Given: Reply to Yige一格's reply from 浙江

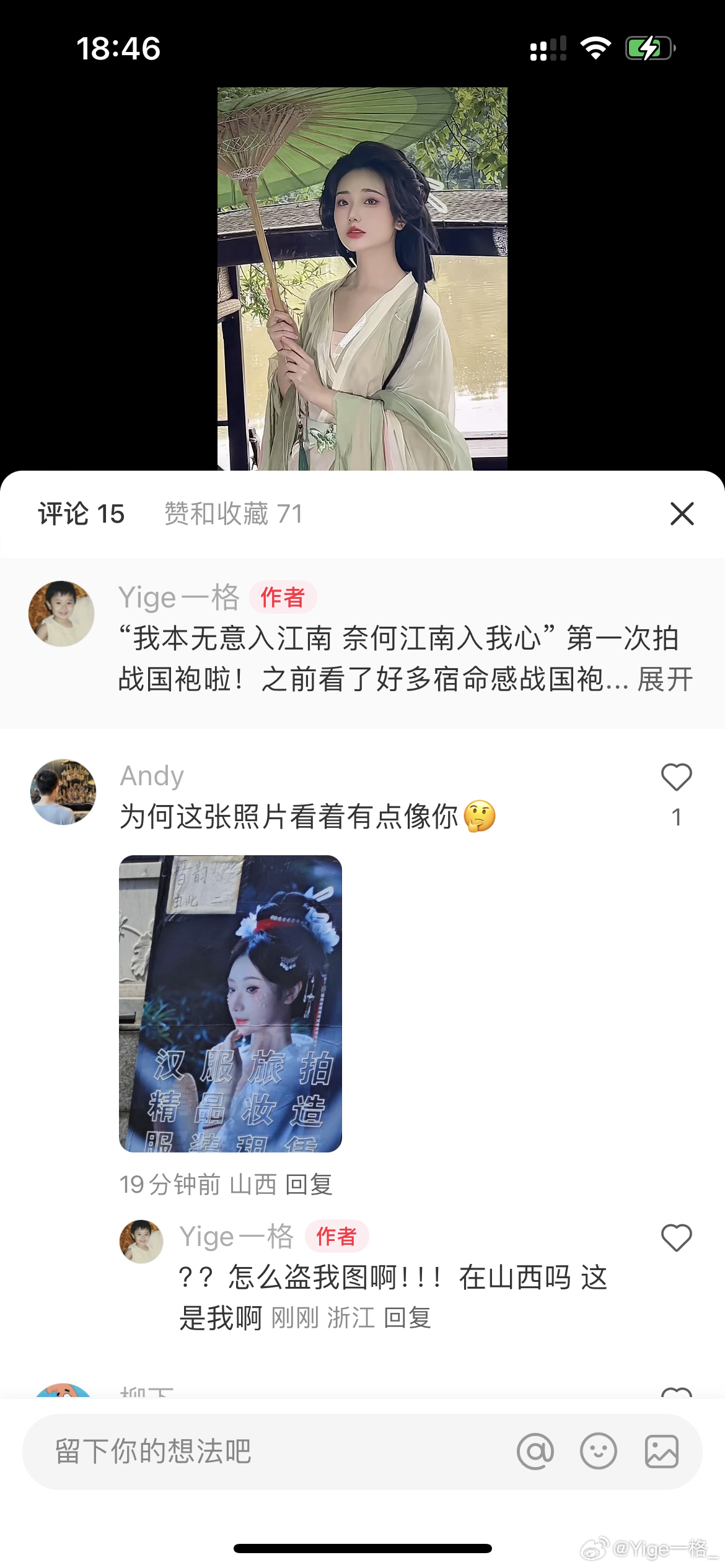Looking at the screenshot, I should [407, 1317].
